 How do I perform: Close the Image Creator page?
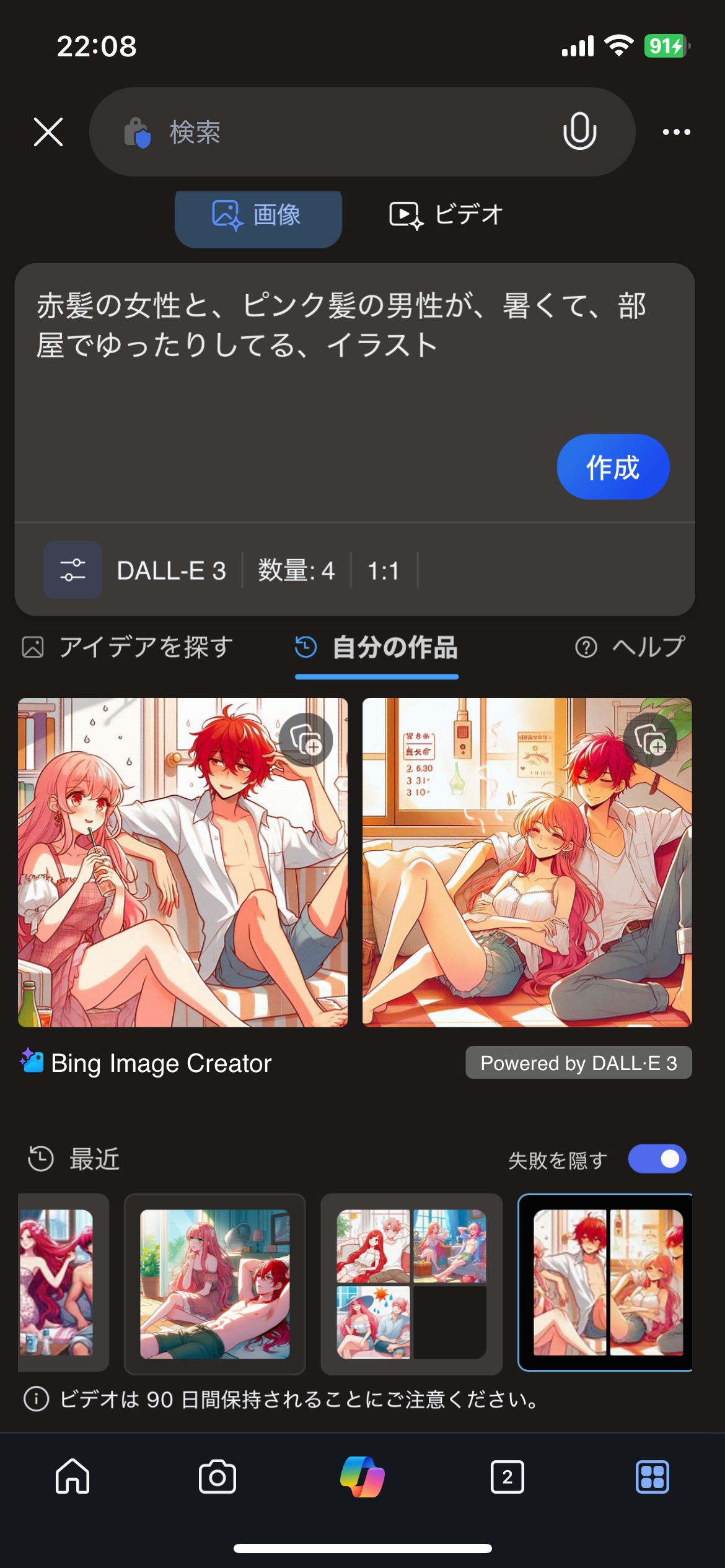[x=48, y=132]
